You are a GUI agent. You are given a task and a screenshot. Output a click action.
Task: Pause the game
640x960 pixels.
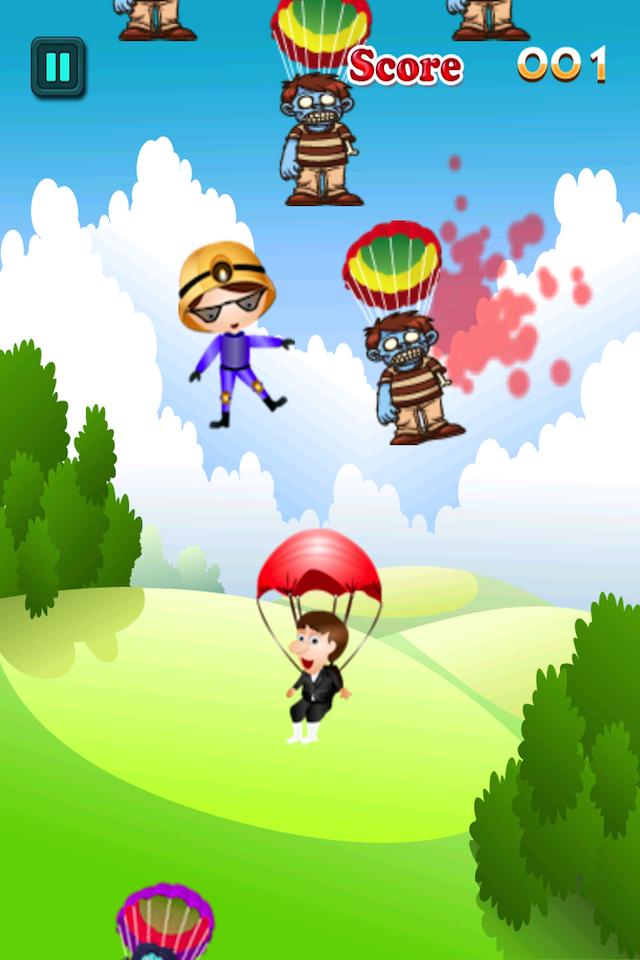[x=58, y=67]
